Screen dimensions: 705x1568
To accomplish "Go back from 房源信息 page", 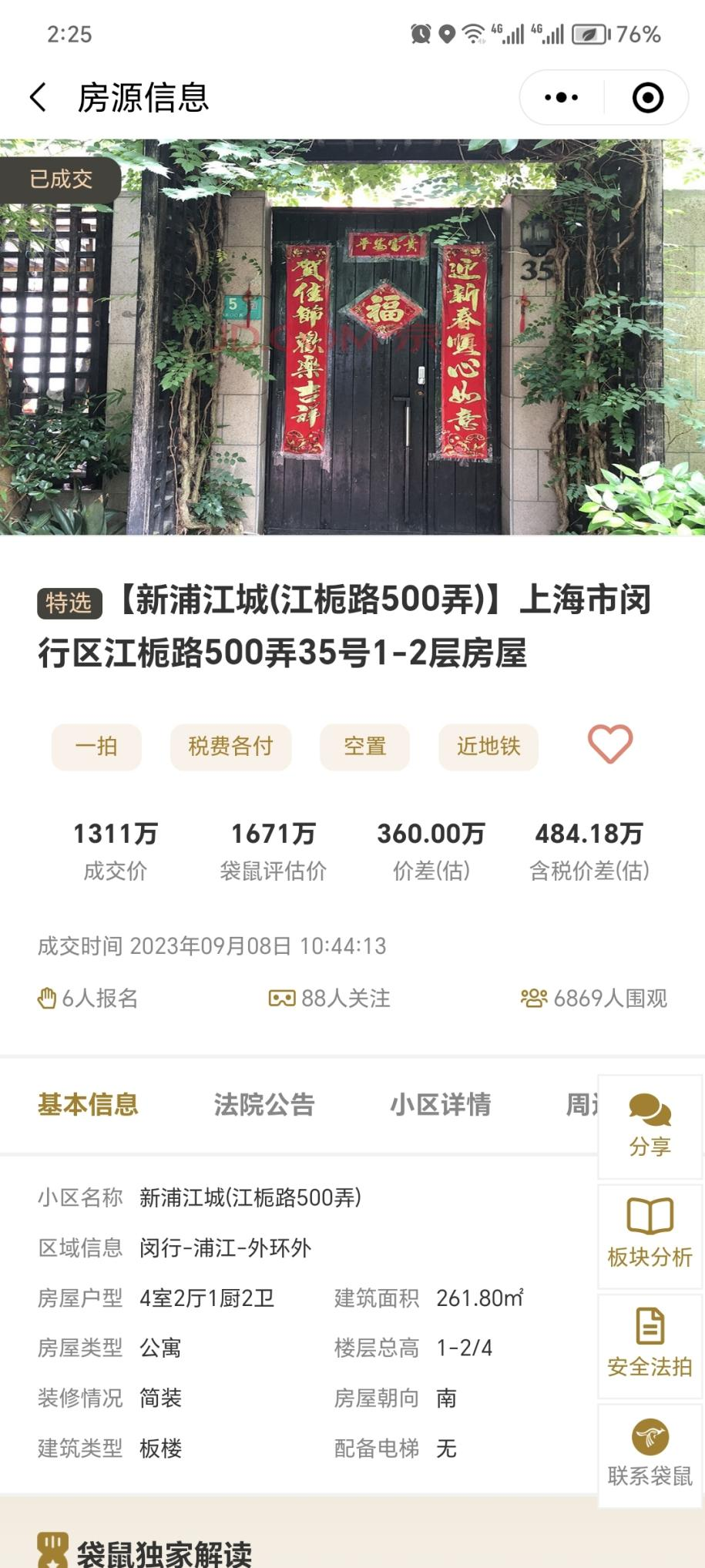I will pos(39,98).
